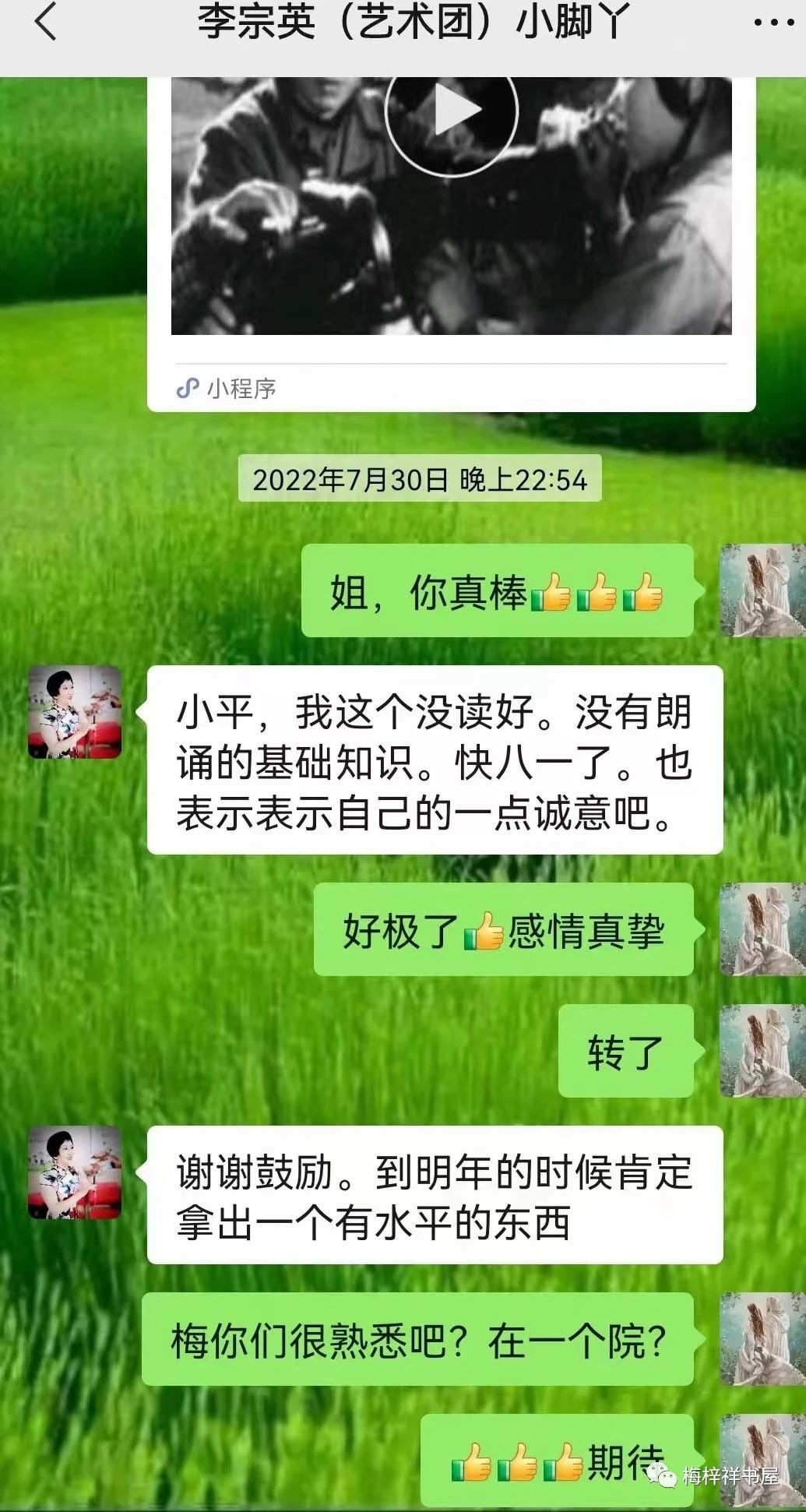806x1512 pixels.
Task: Open the contact avatar beside 小平 message
Action: pyautogui.click(x=75, y=712)
